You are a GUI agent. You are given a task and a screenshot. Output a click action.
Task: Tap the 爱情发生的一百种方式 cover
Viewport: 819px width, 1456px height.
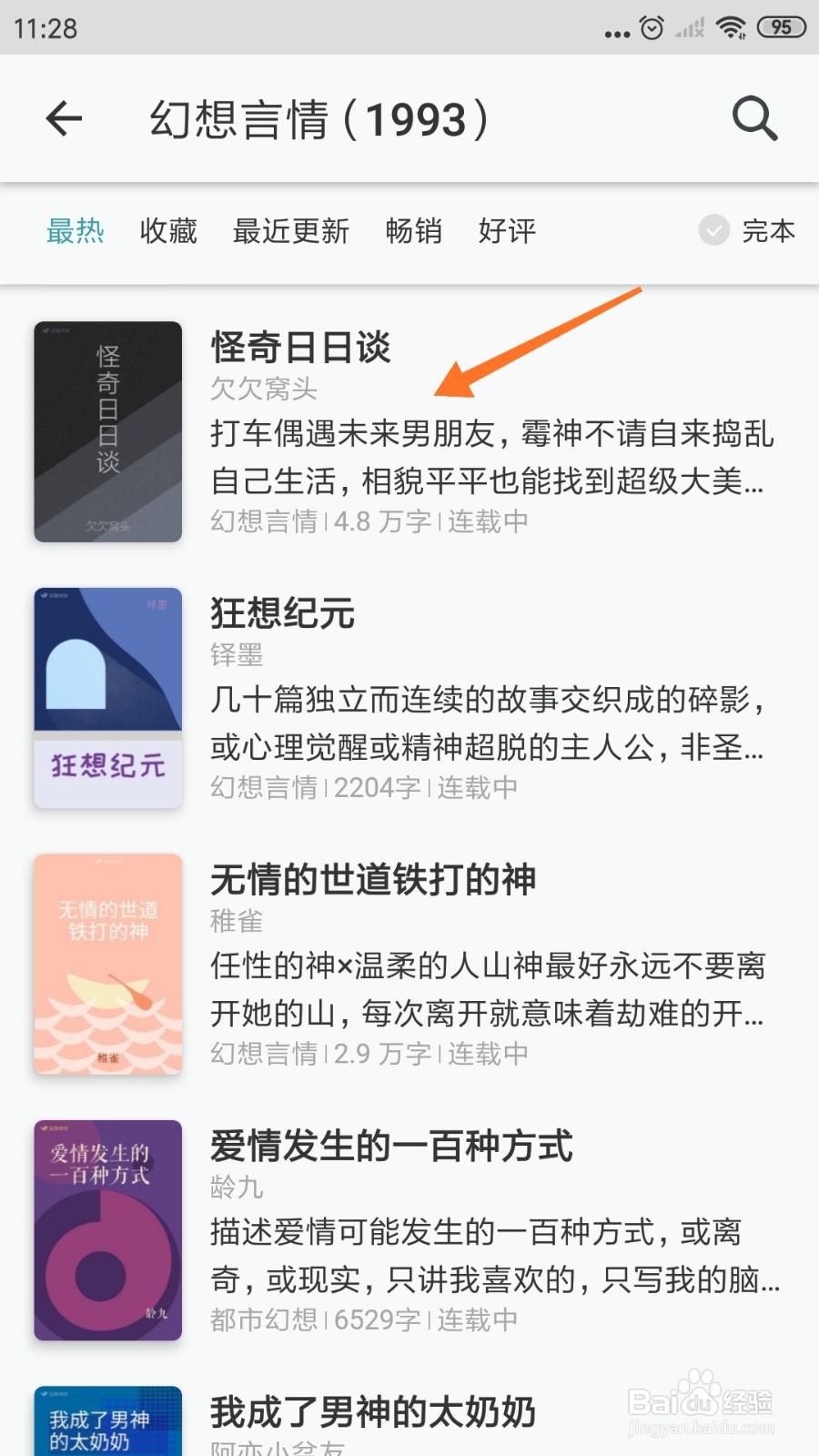106,1230
